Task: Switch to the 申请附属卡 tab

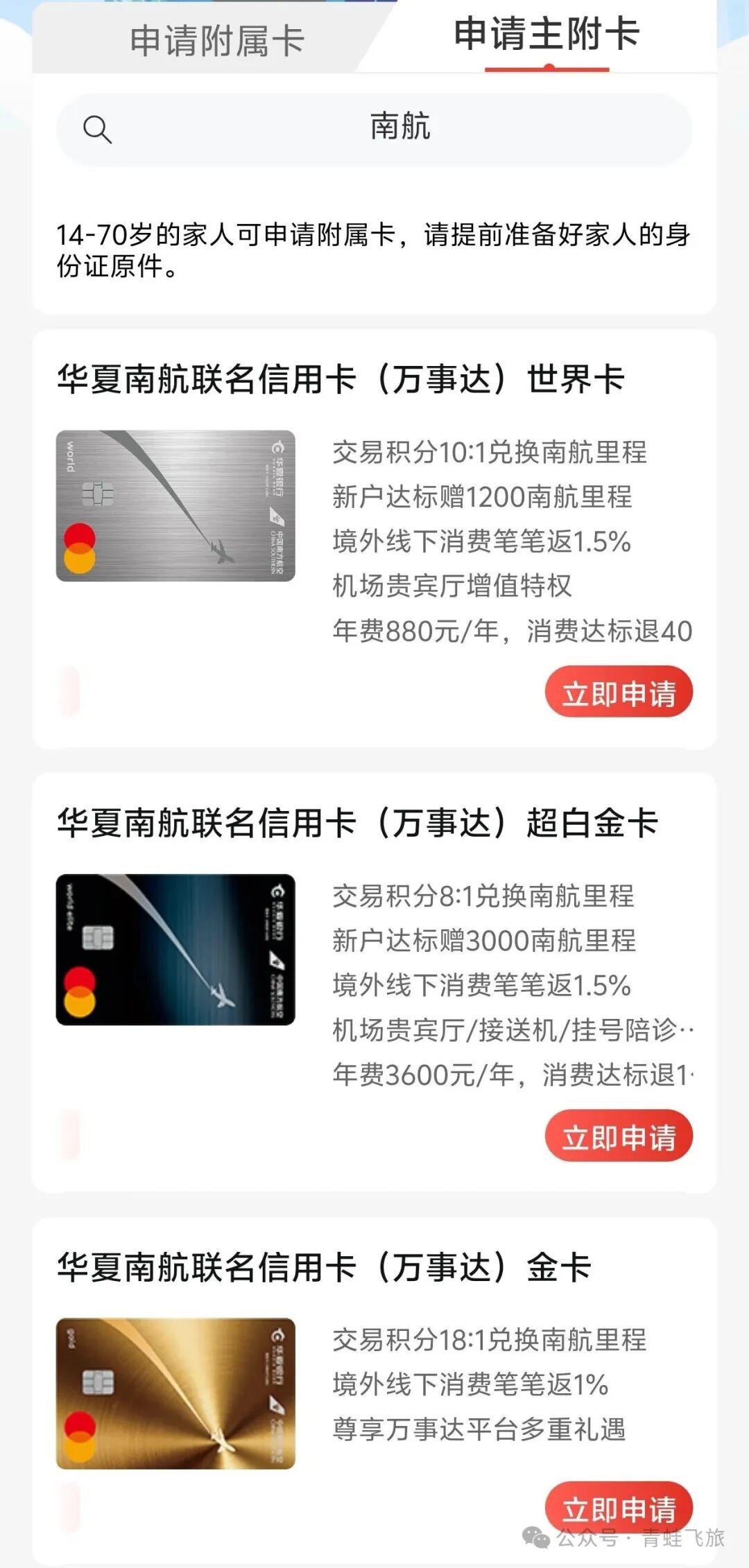Action: tap(216, 40)
